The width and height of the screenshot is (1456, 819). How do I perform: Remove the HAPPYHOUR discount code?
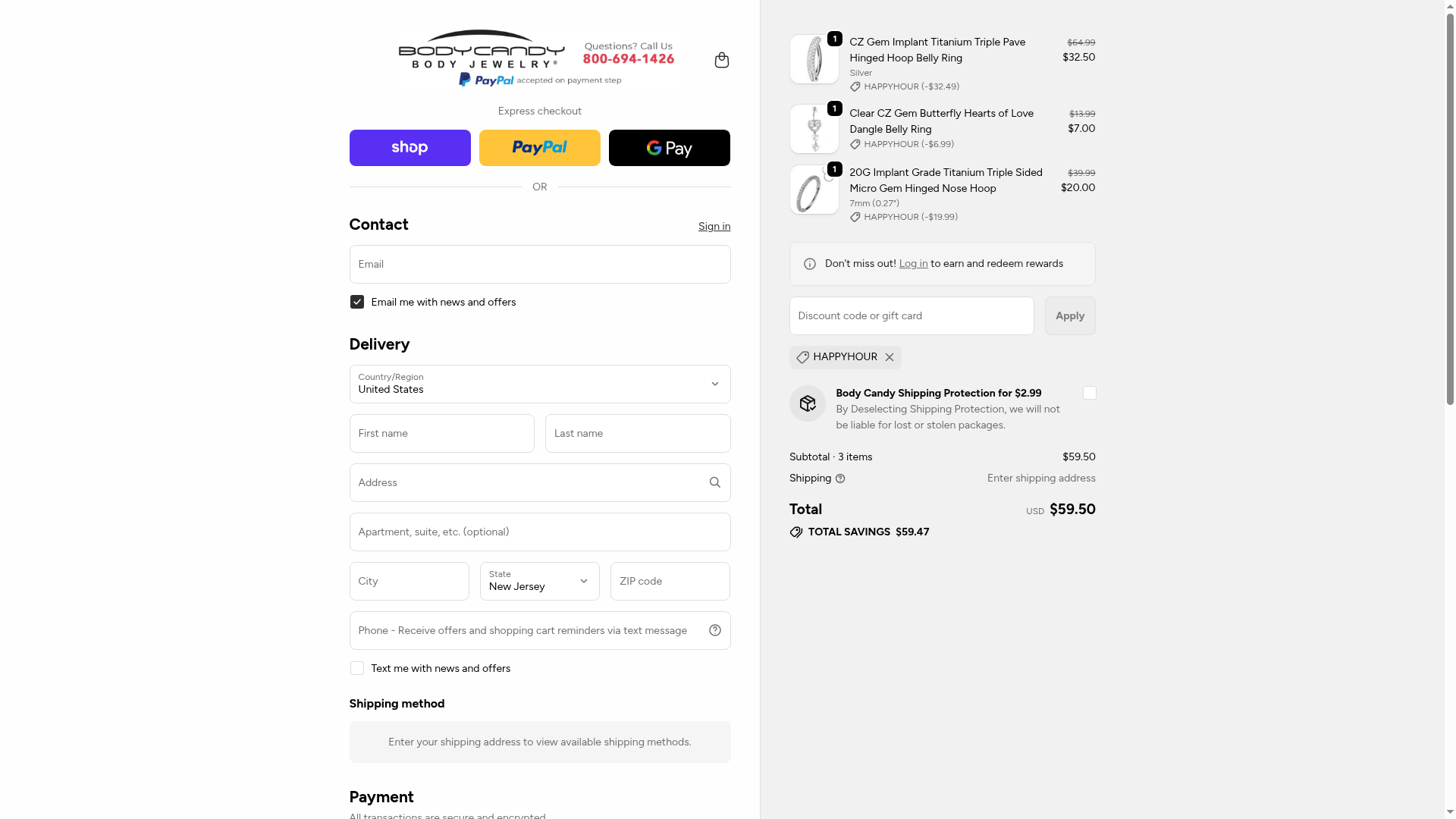click(890, 357)
